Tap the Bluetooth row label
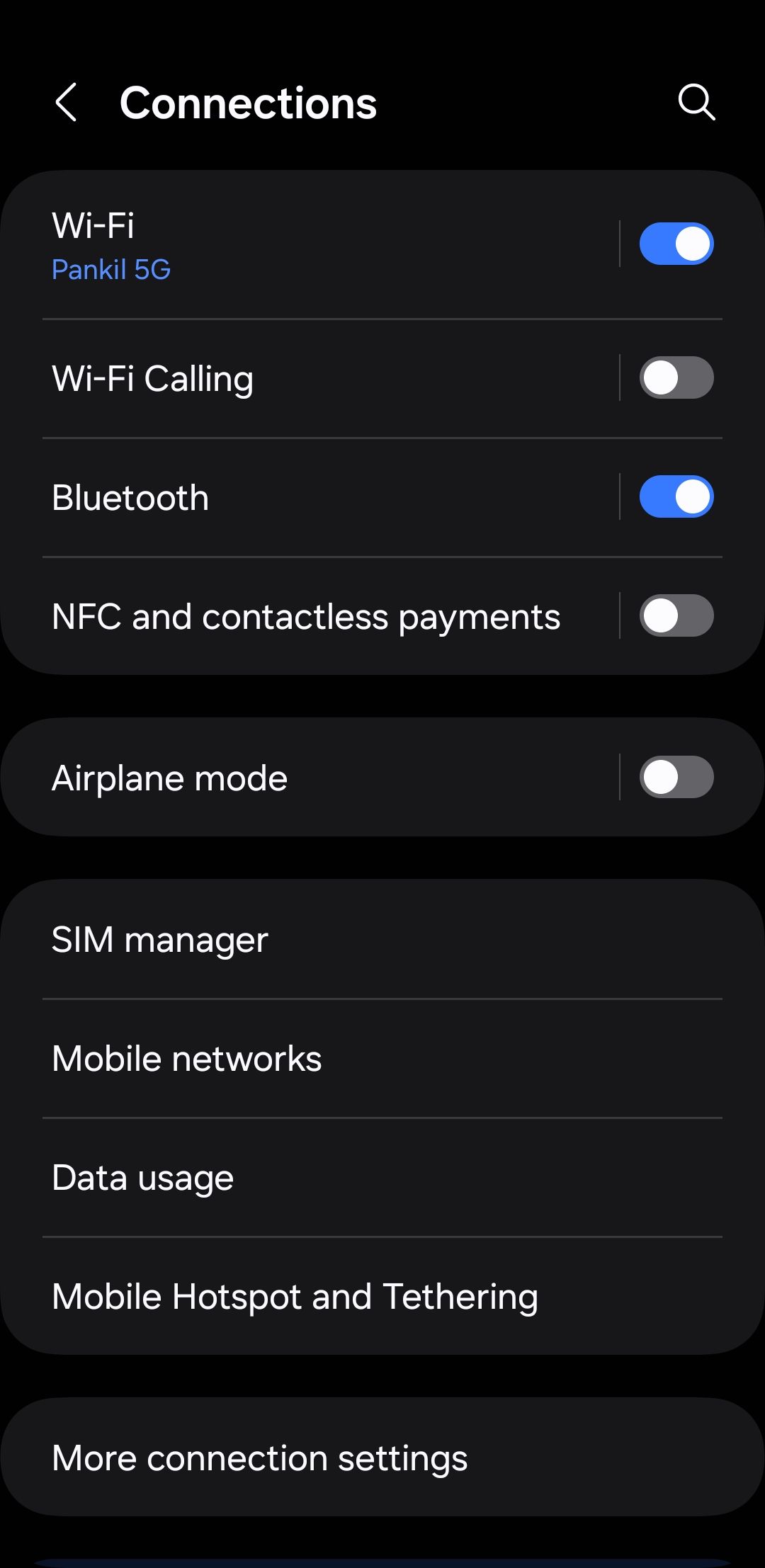Screen dimensions: 765x1568 pyautogui.click(x=130, y=496)
